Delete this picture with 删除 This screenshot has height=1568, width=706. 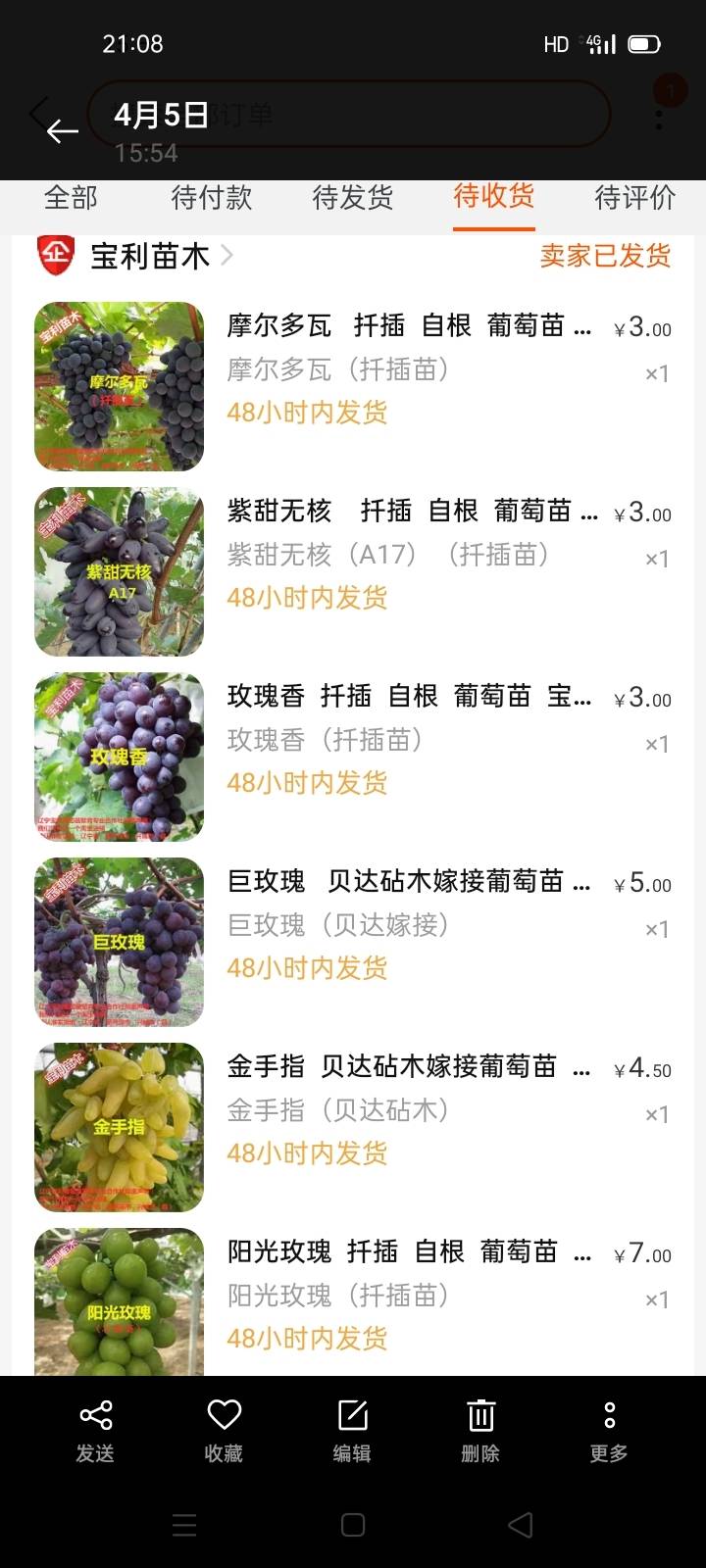pos(480,1431)
